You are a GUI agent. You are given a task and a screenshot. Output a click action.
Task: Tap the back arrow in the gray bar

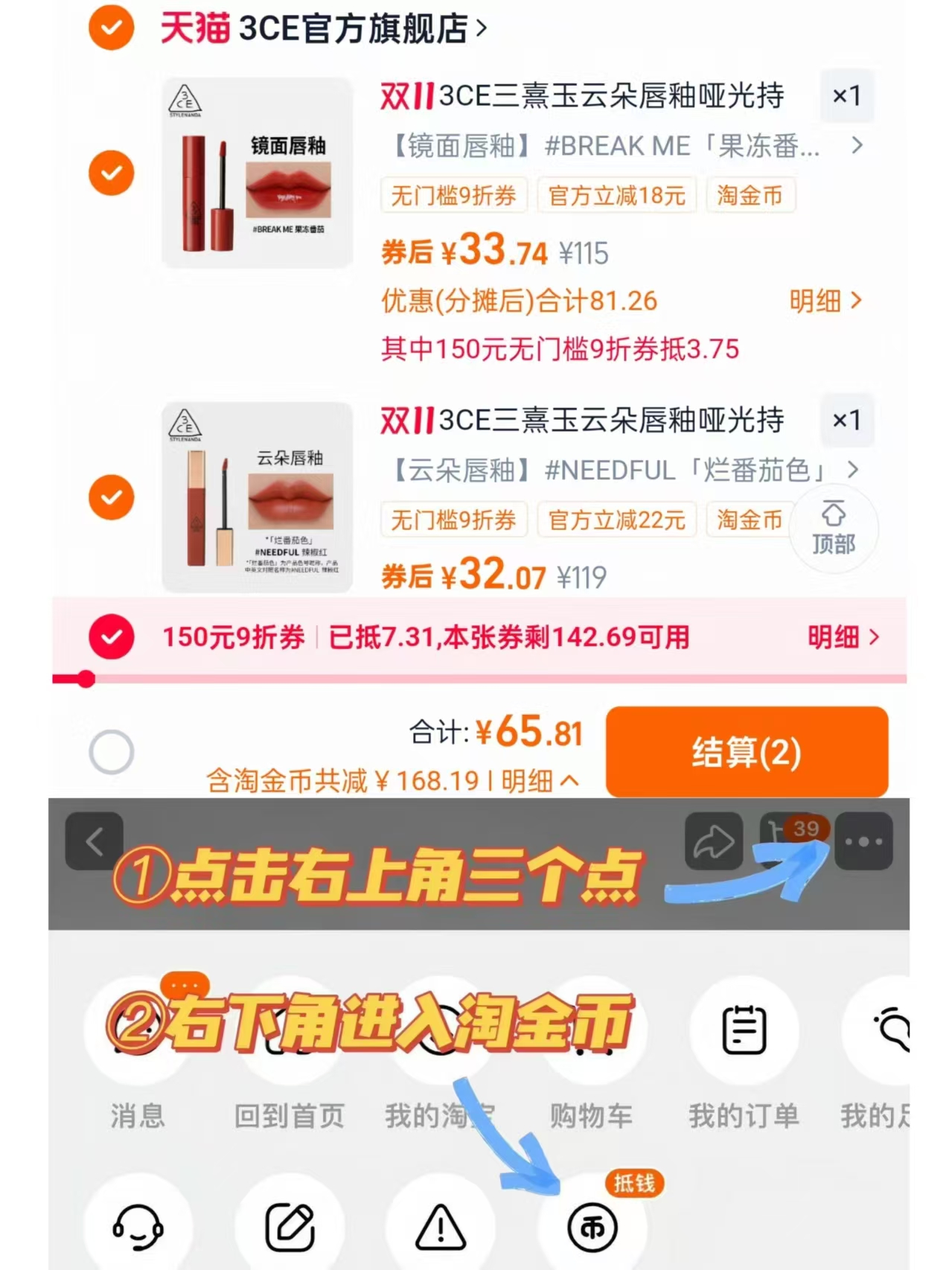95,840
